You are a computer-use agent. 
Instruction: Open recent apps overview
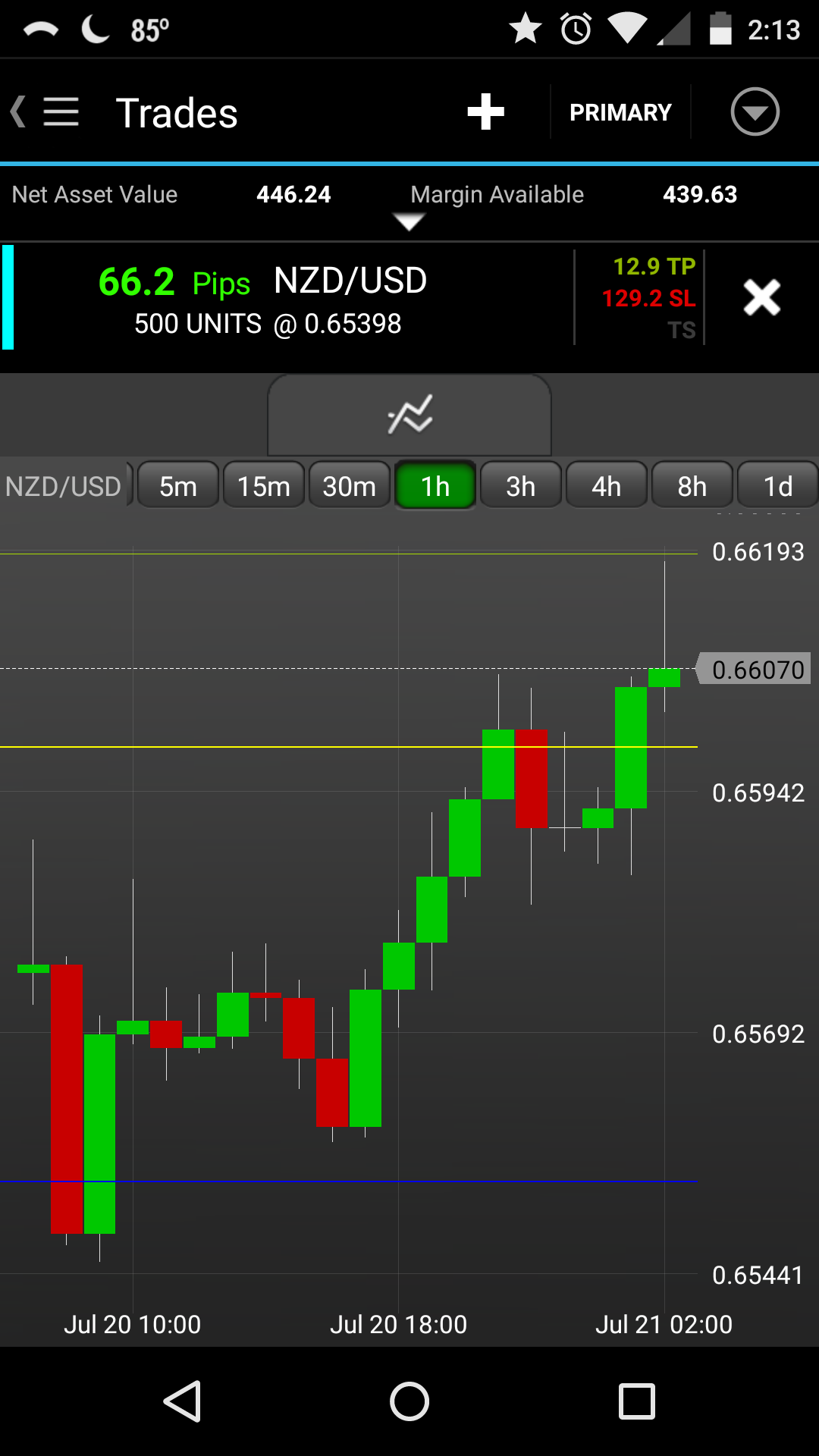(x=637, y=1401)
